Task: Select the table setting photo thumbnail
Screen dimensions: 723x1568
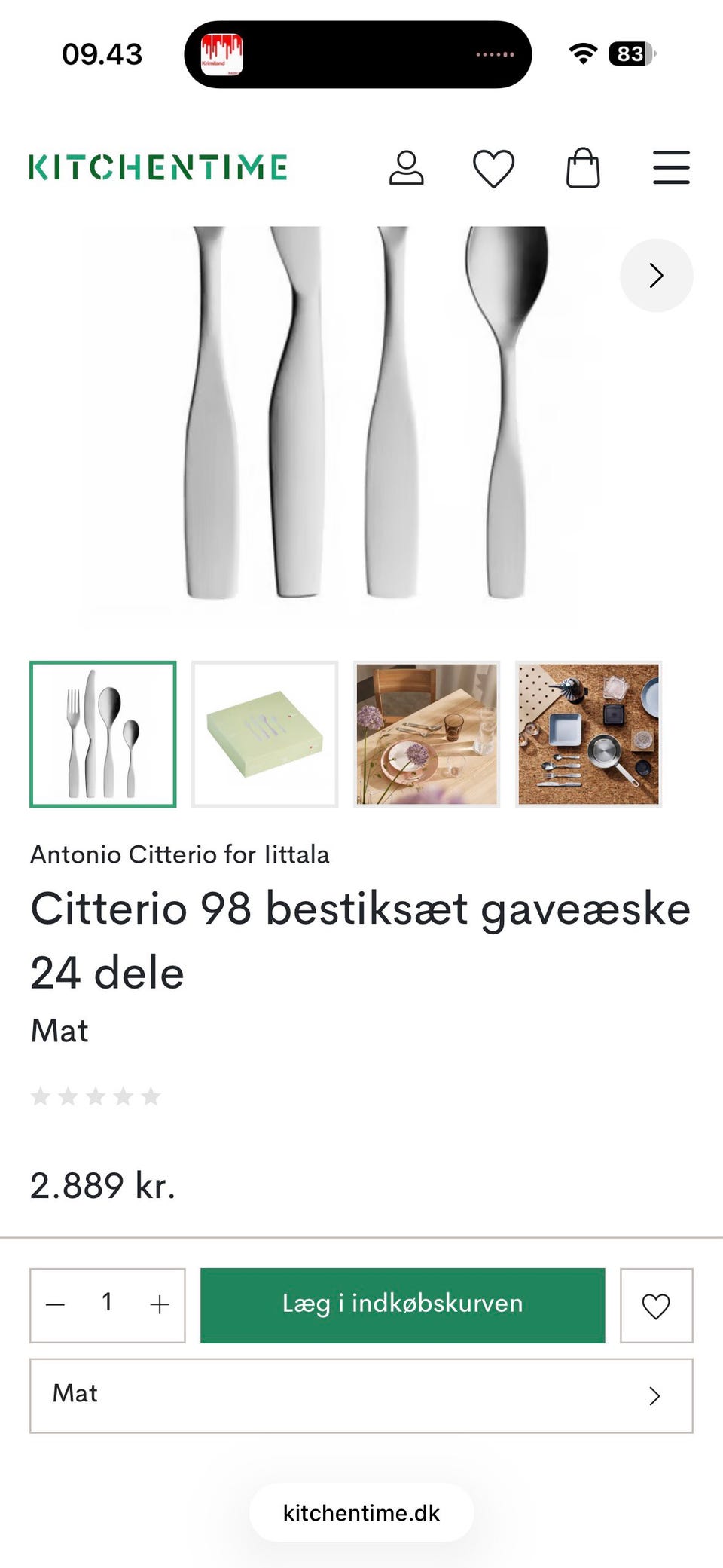Action: (426, 734)
